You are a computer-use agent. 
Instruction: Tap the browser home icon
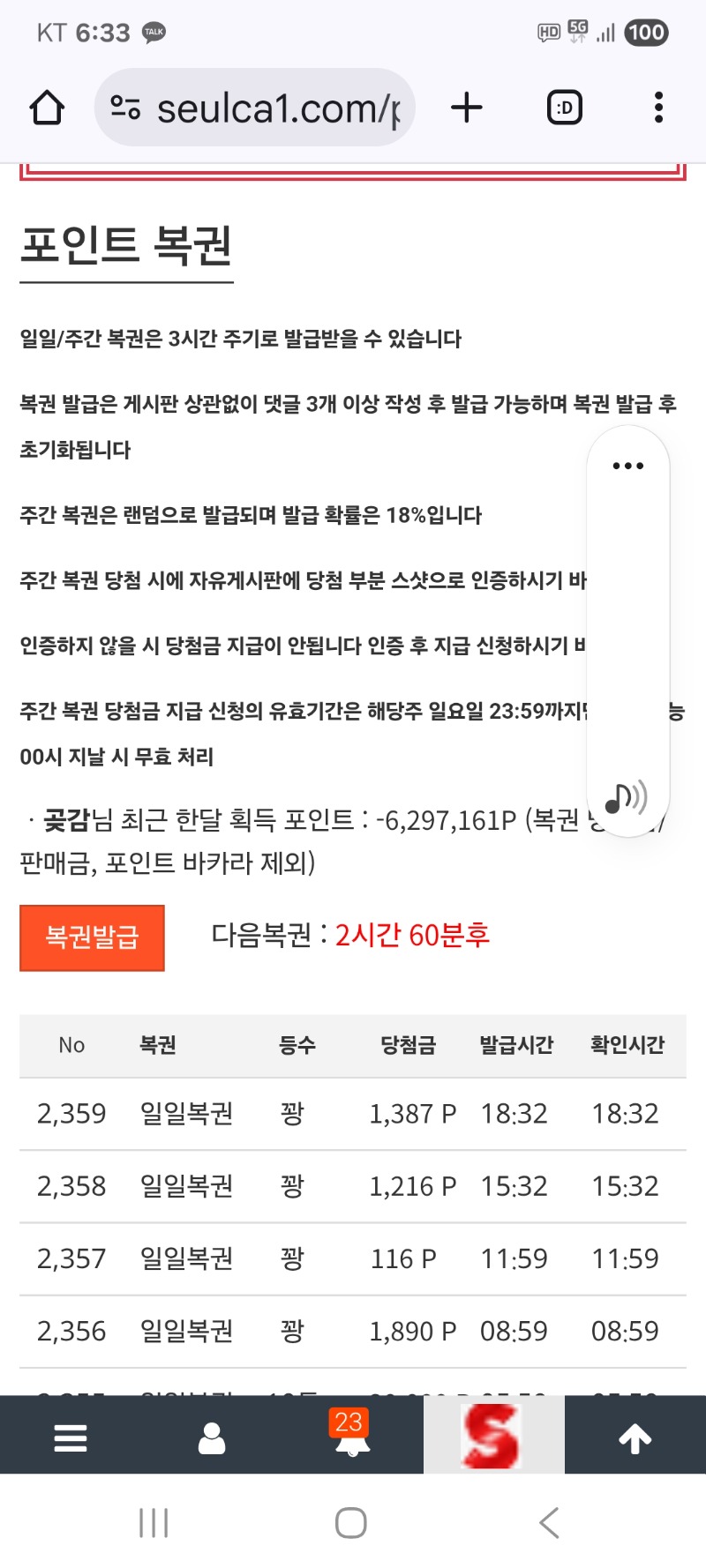point(47,108)
